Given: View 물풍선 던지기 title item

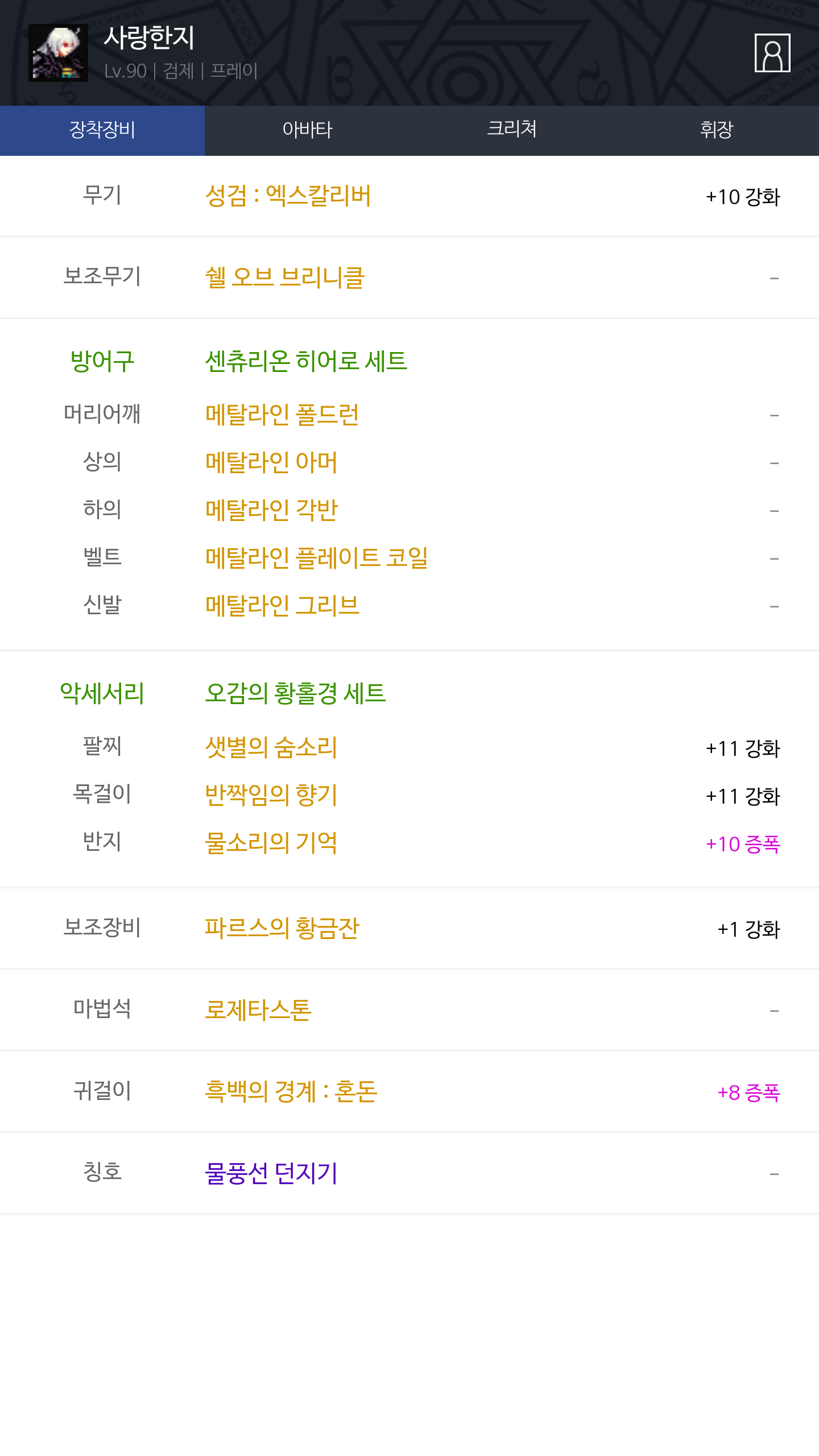Looking at the screenshot, I should pos(271,1173).
